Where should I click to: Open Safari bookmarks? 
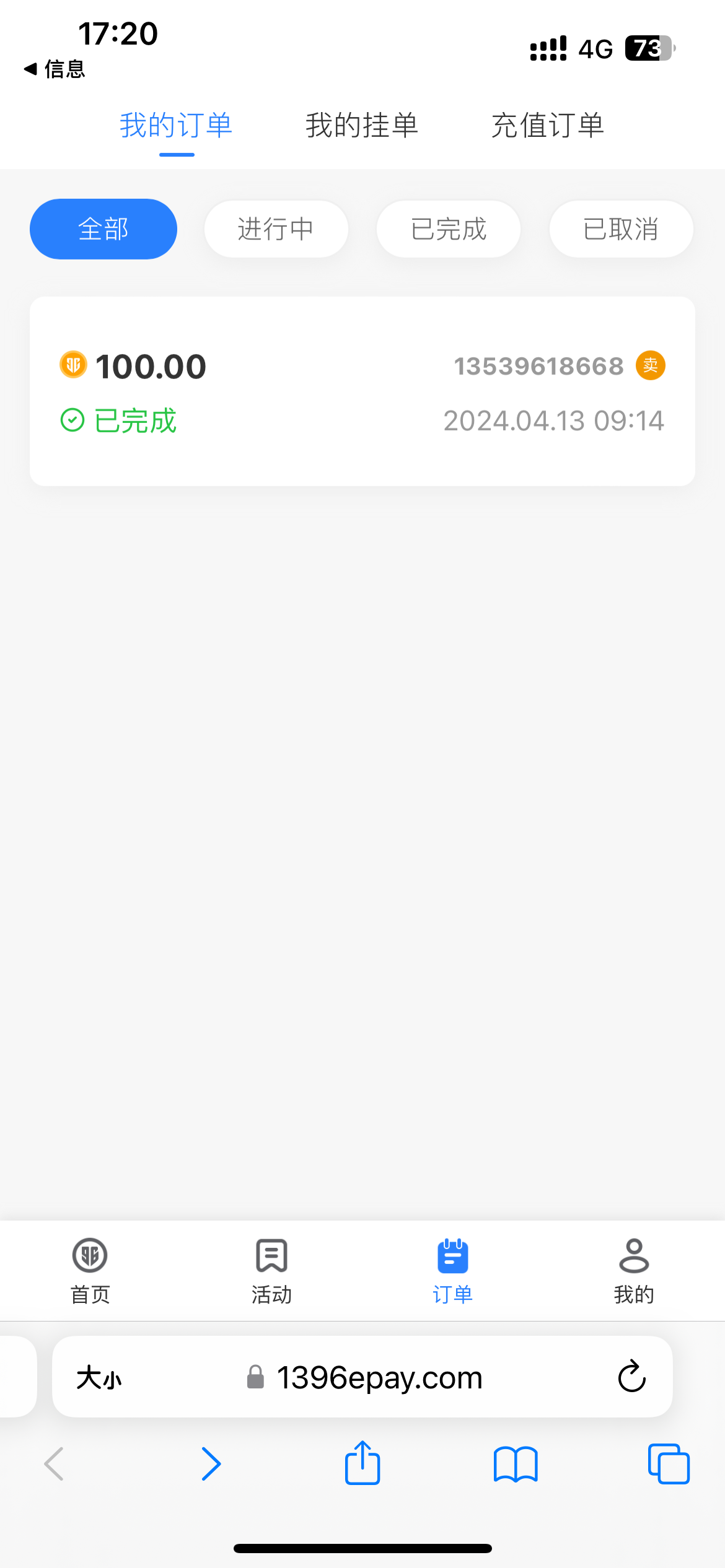coord(516,1464)
